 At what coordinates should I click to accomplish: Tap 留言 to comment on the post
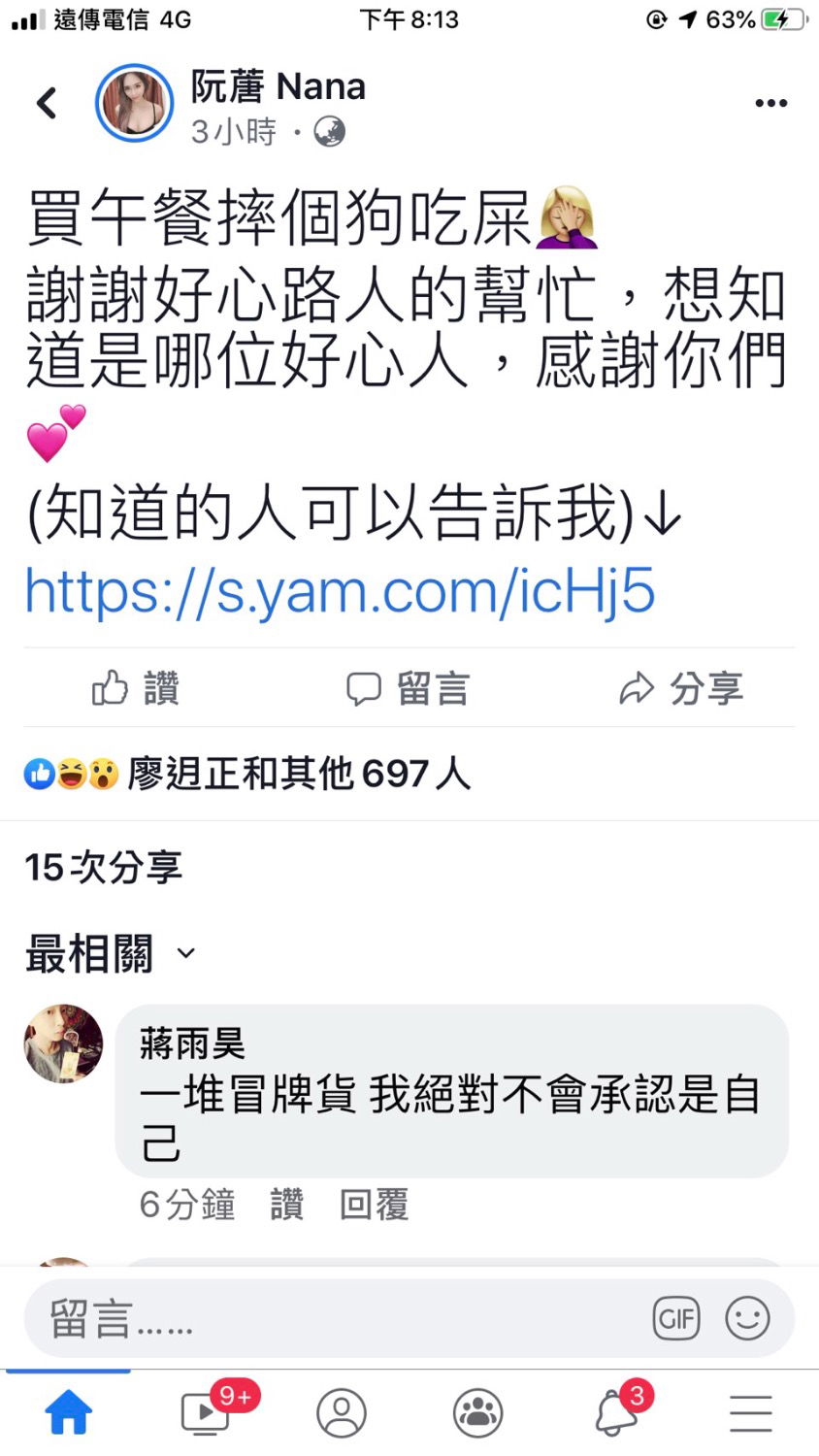click(409, 689)
